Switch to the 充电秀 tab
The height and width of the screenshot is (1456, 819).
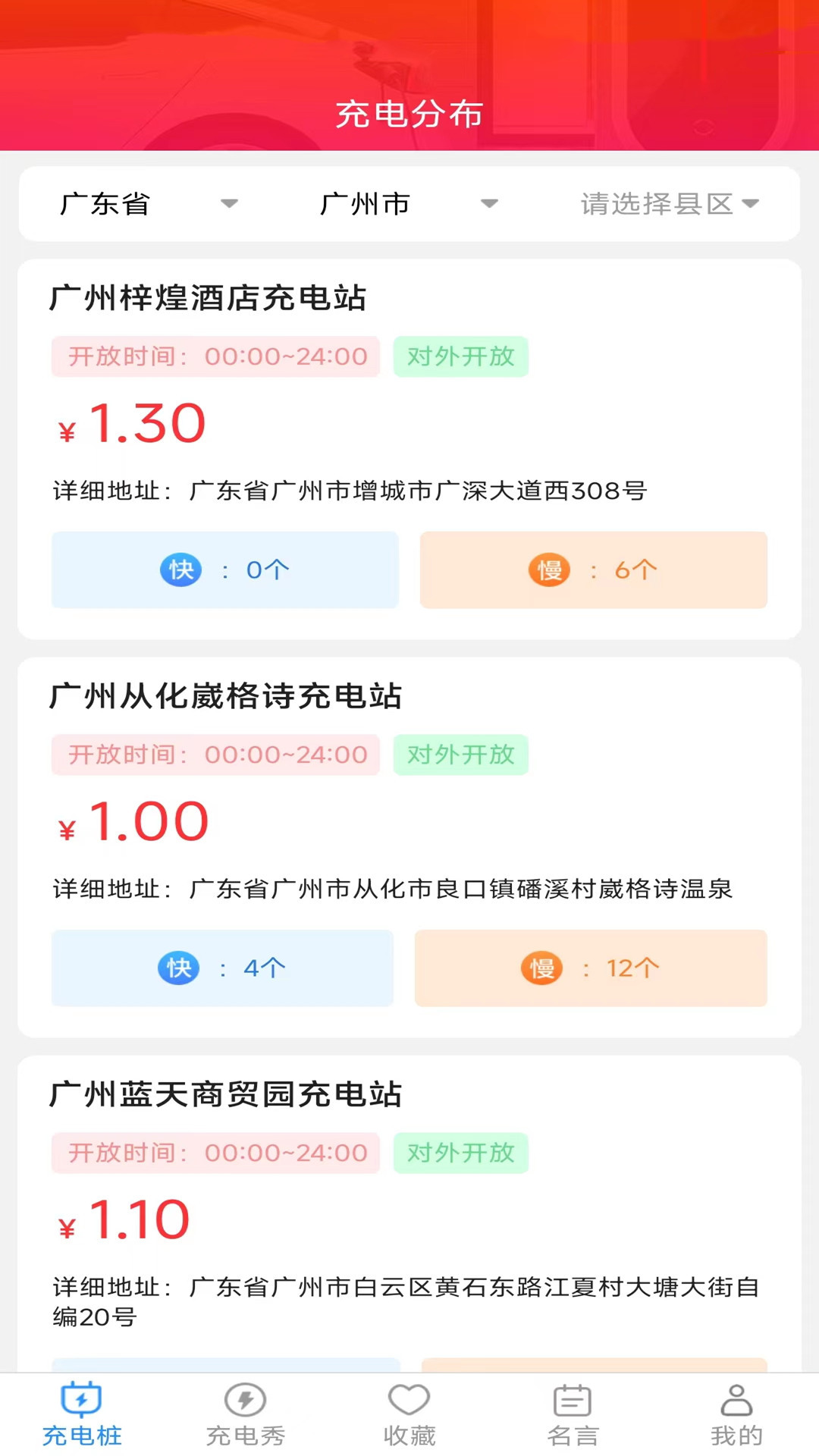(246, 1415)
